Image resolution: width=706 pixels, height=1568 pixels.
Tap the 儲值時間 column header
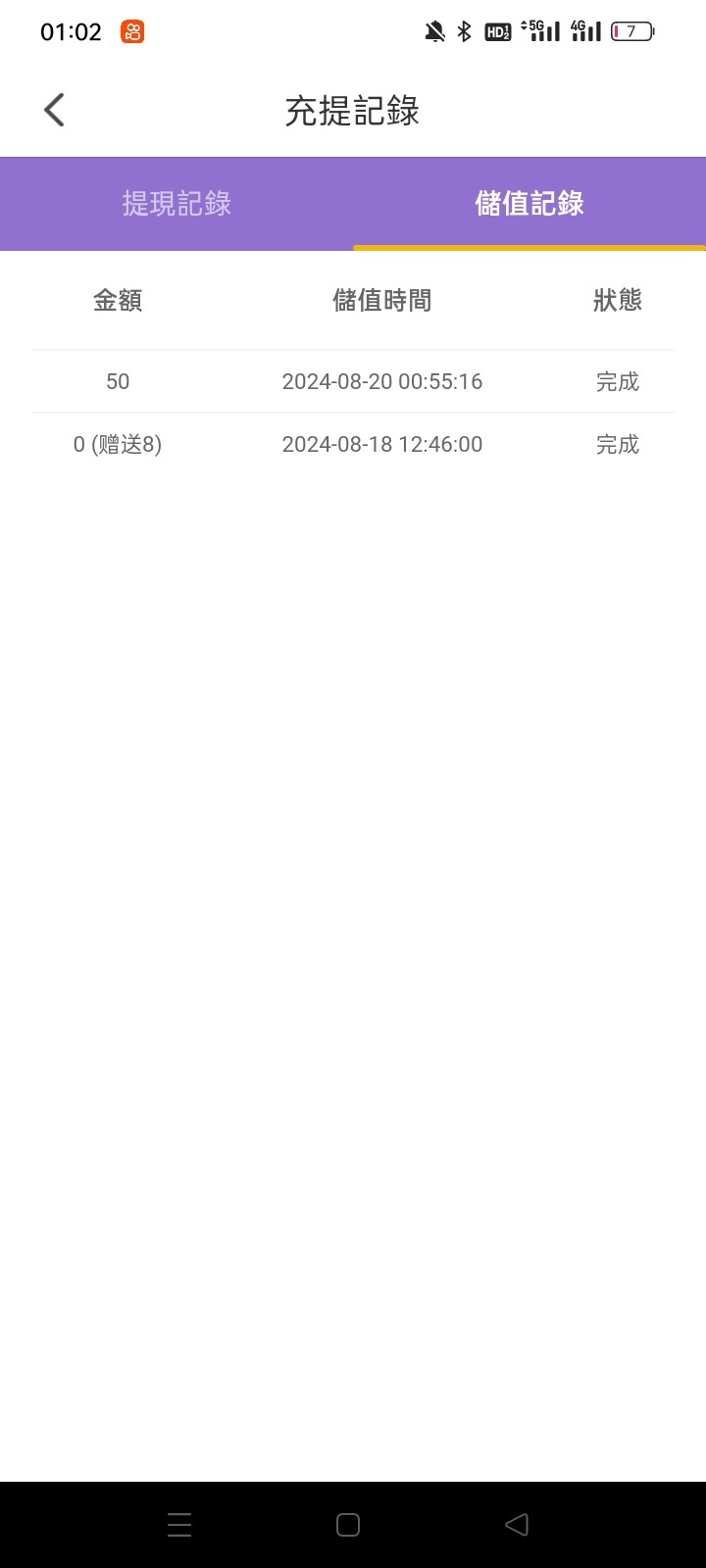[x=382, y=301]
